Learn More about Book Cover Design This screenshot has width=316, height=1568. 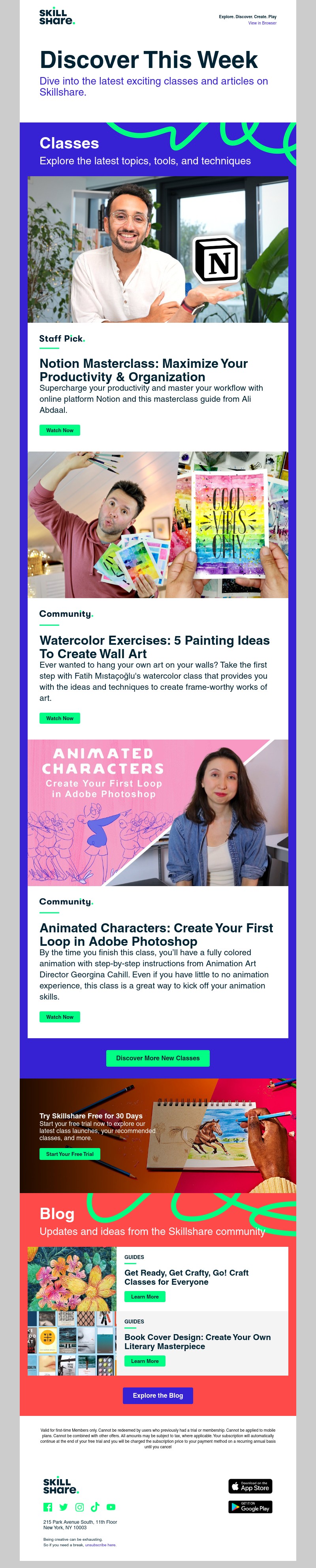coord(145,1362)
